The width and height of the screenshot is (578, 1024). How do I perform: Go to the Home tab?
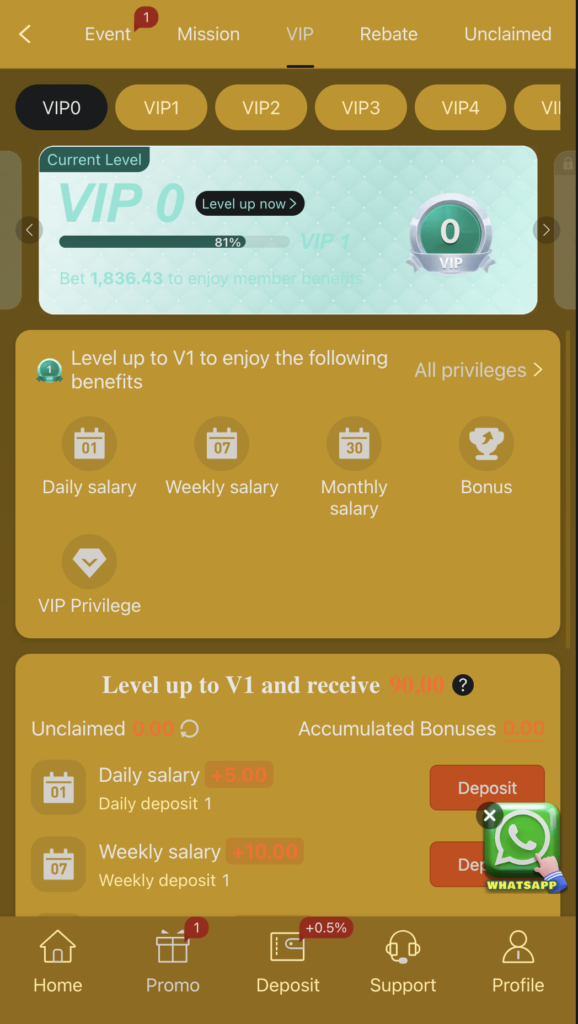(x=58, y=962)
